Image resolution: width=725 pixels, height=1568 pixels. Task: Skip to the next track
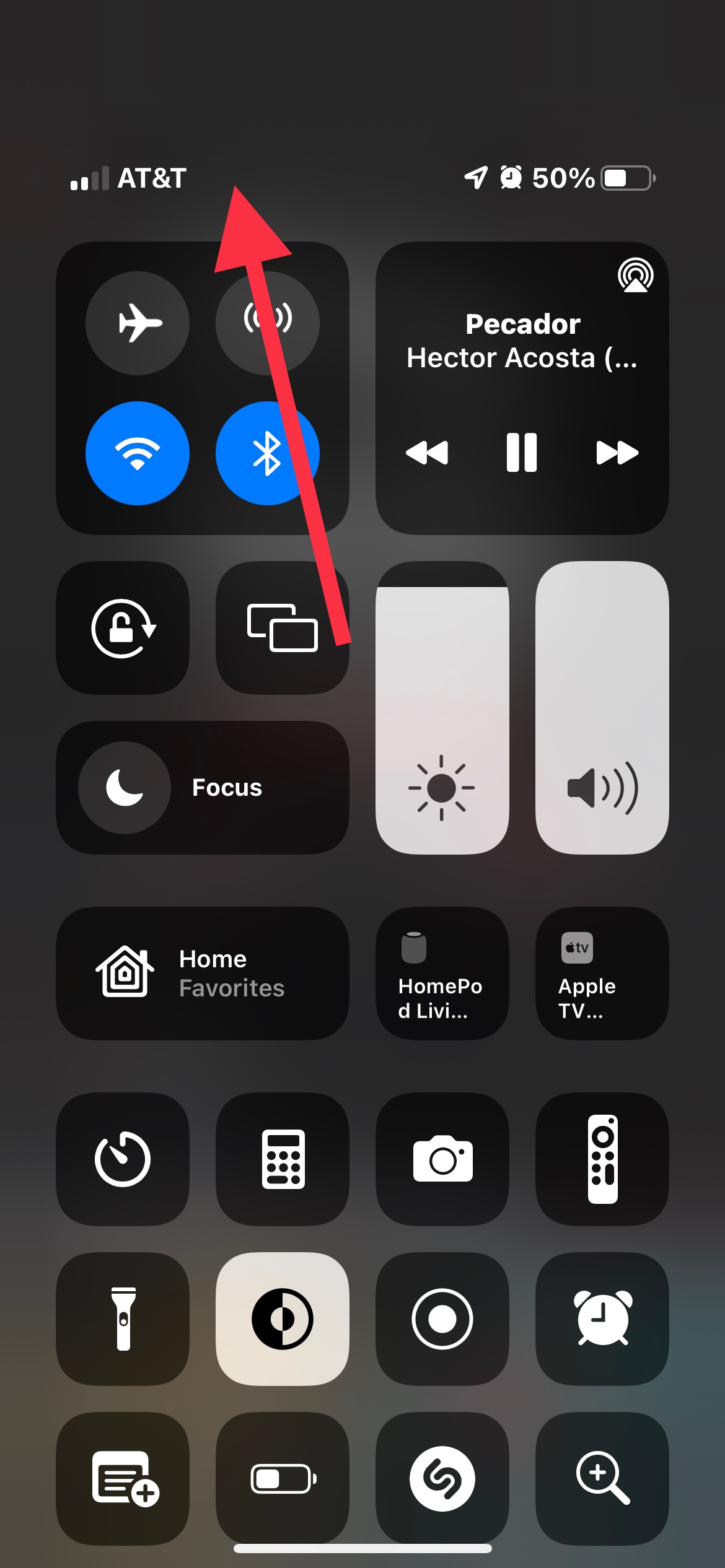click(x=617, y=453)
